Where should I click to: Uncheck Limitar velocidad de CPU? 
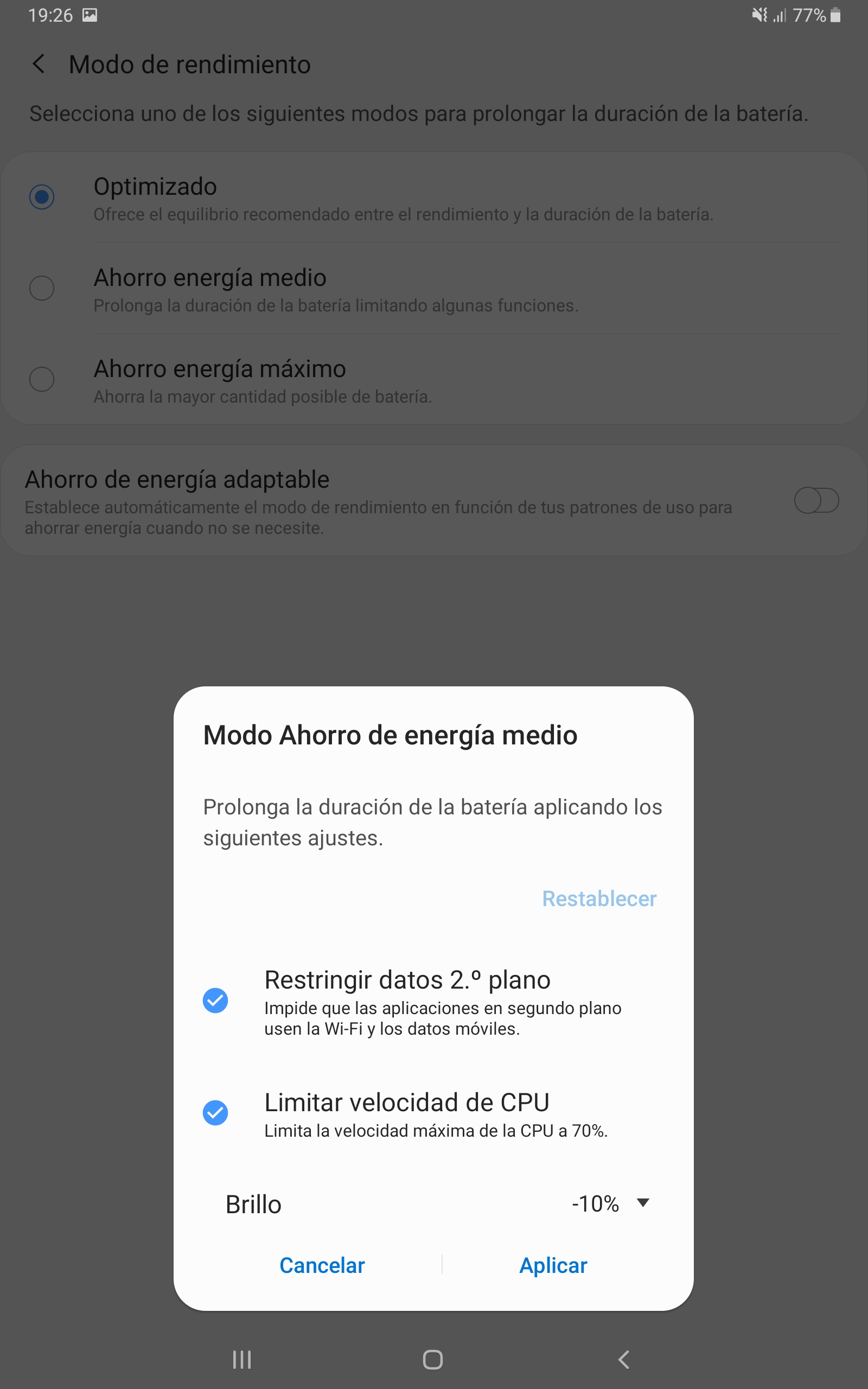(x=215, y=1113)
